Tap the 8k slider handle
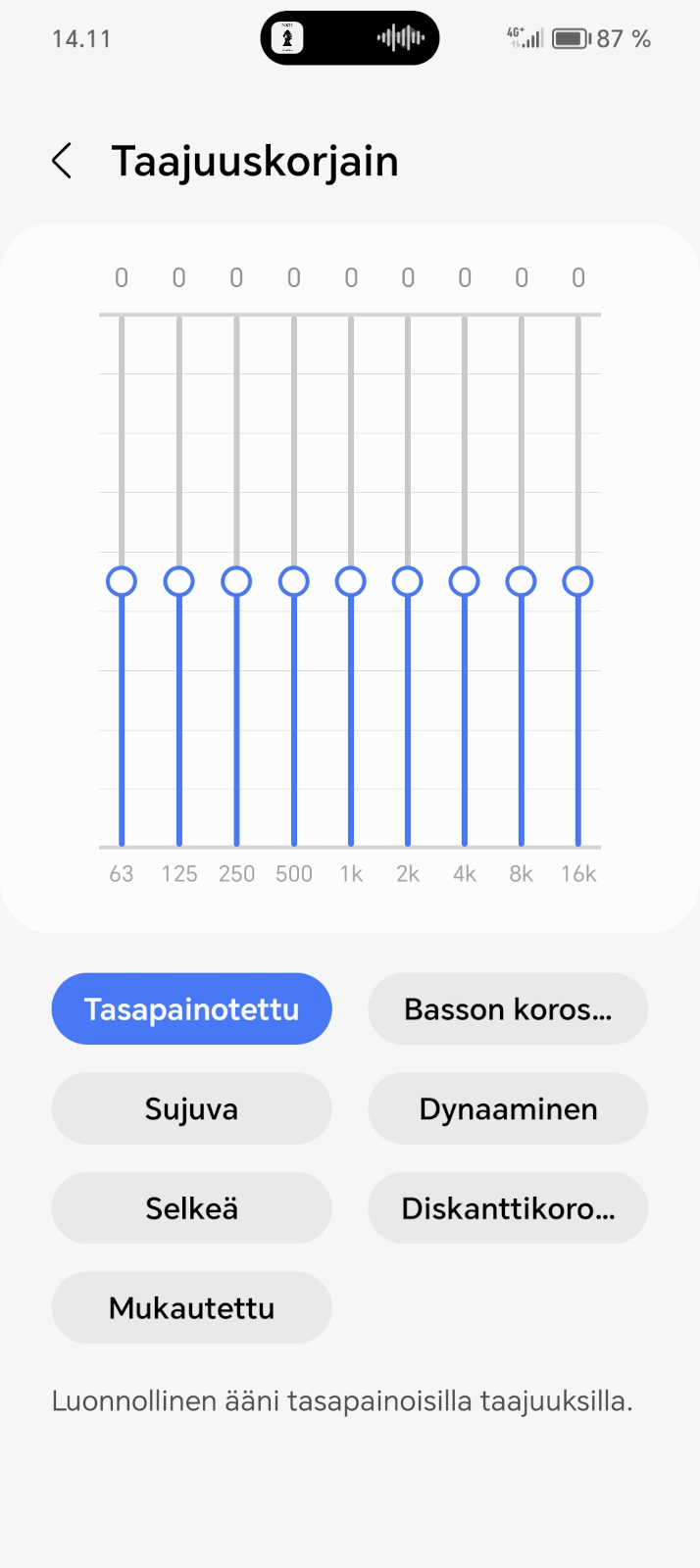 521,581
